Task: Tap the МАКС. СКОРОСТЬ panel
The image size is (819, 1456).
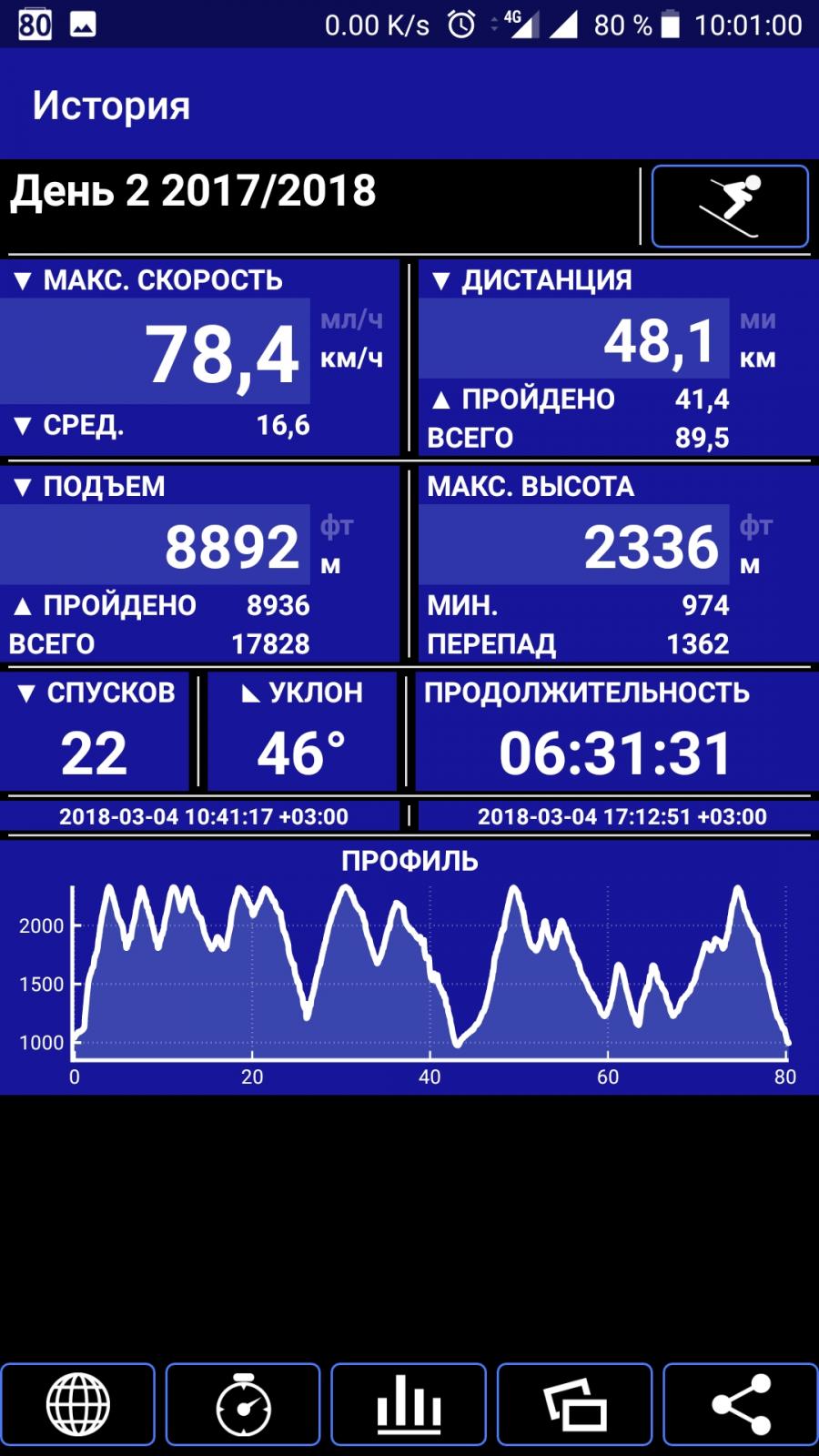Action: coord(199,358)
